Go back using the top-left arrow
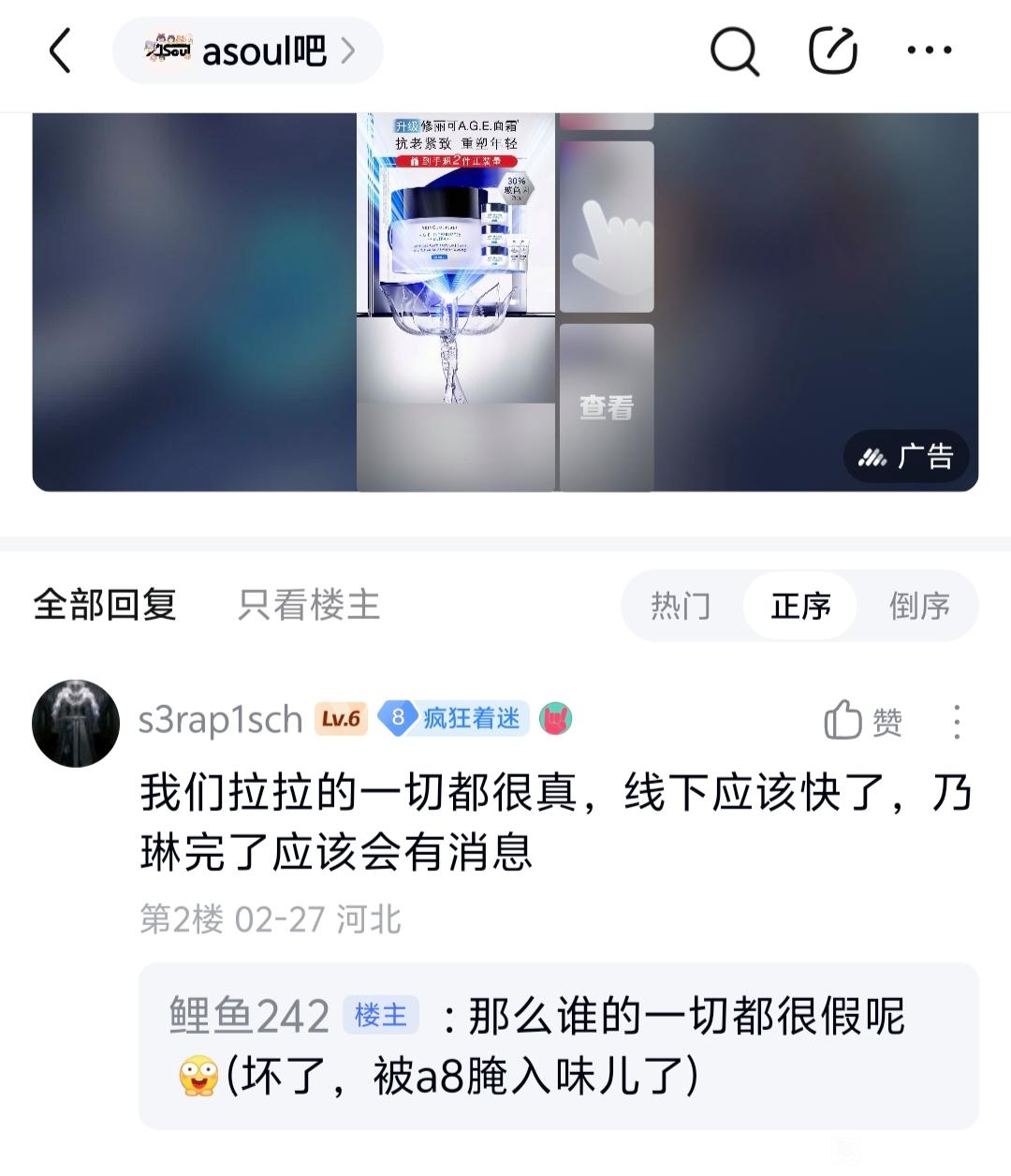The image size is (1011, 1176). pyautogui.click(x=60, y=51)
